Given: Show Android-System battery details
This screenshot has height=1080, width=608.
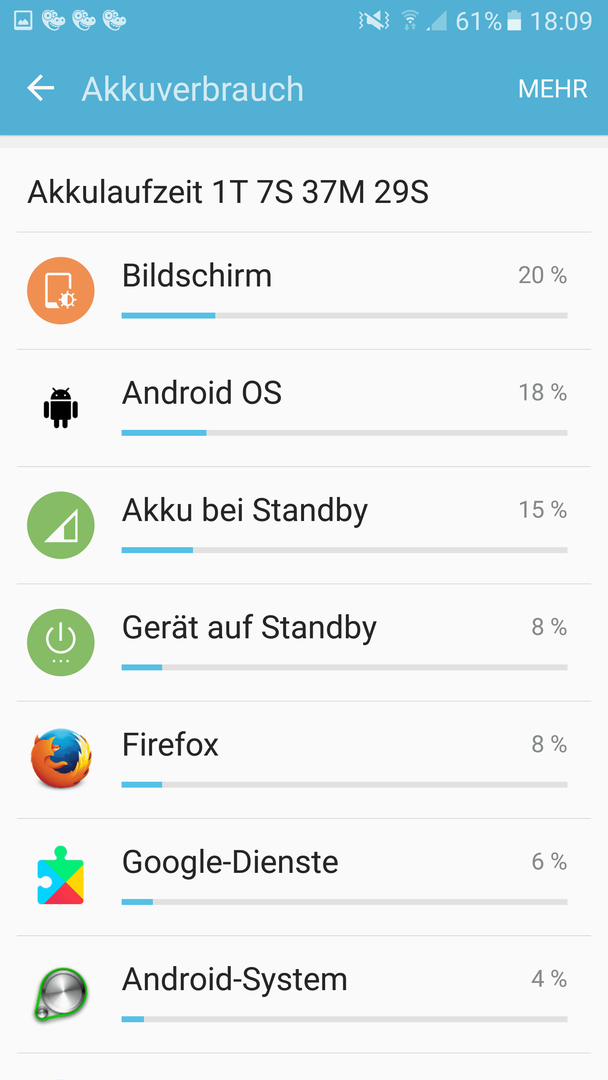Looking at the screenshot, I should 304,995.
